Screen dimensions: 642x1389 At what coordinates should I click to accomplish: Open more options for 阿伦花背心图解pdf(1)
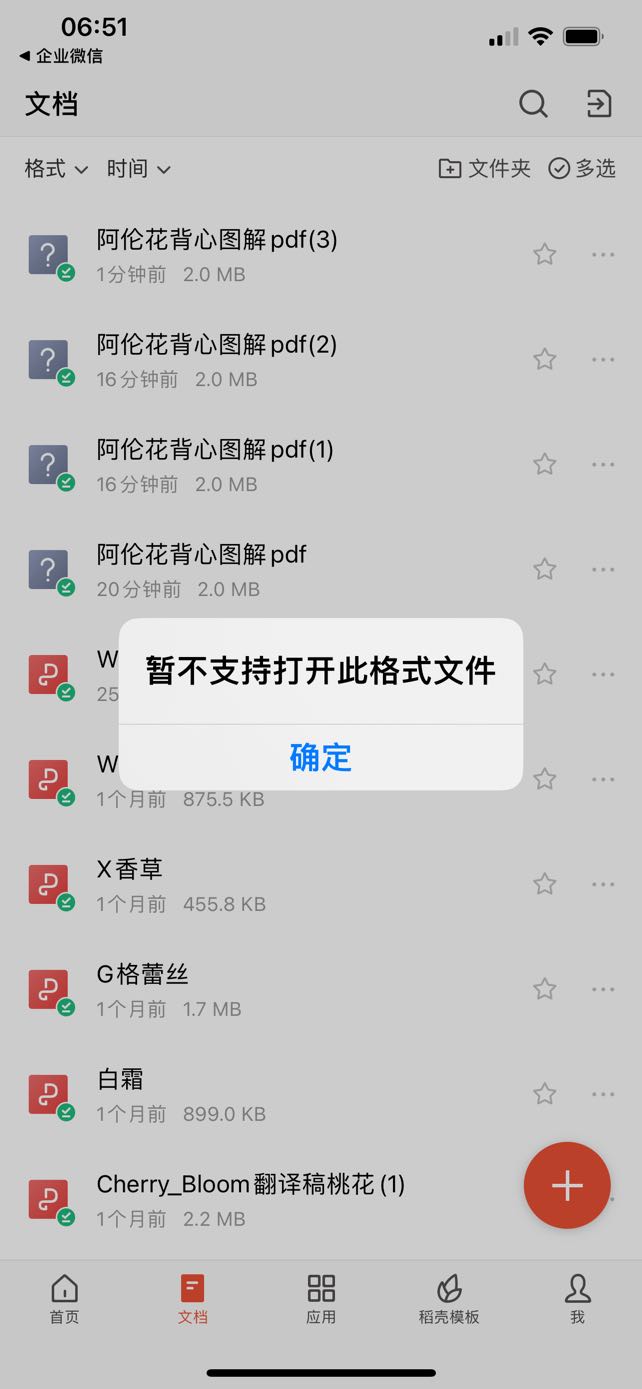click(603, 464)
